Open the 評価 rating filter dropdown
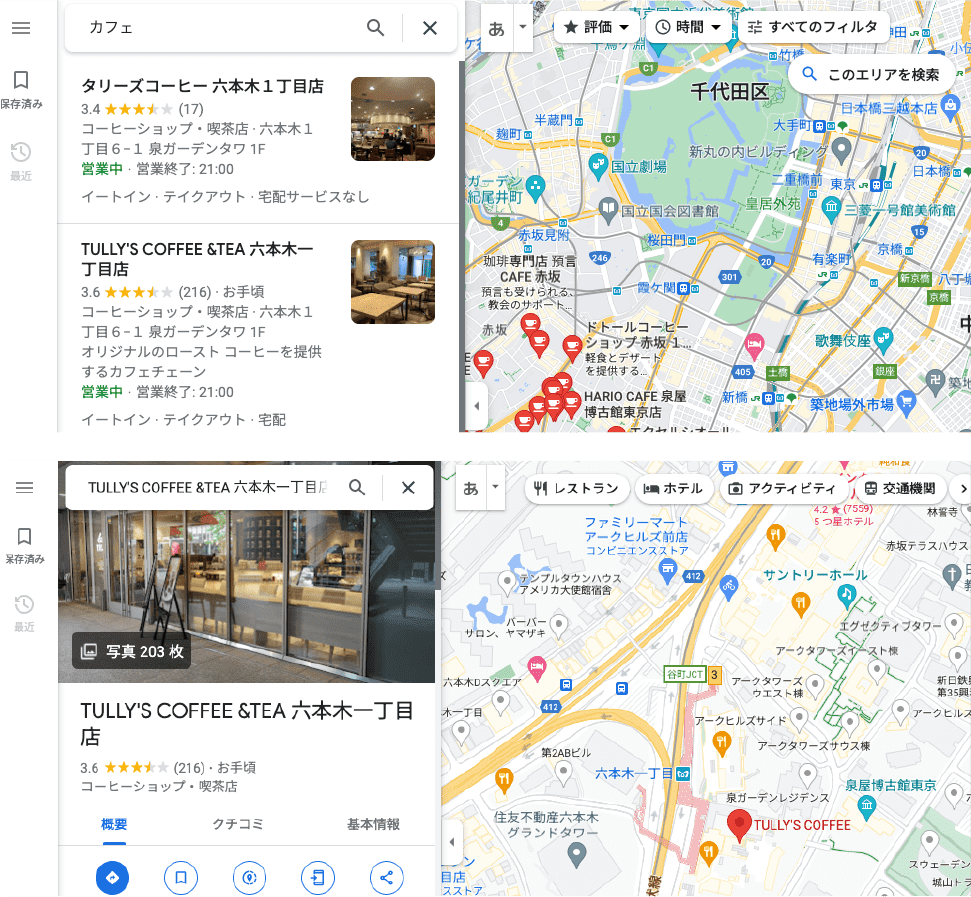Image resolution: width=971 pixels, height=897 pixels. click(x=597, y=27)
